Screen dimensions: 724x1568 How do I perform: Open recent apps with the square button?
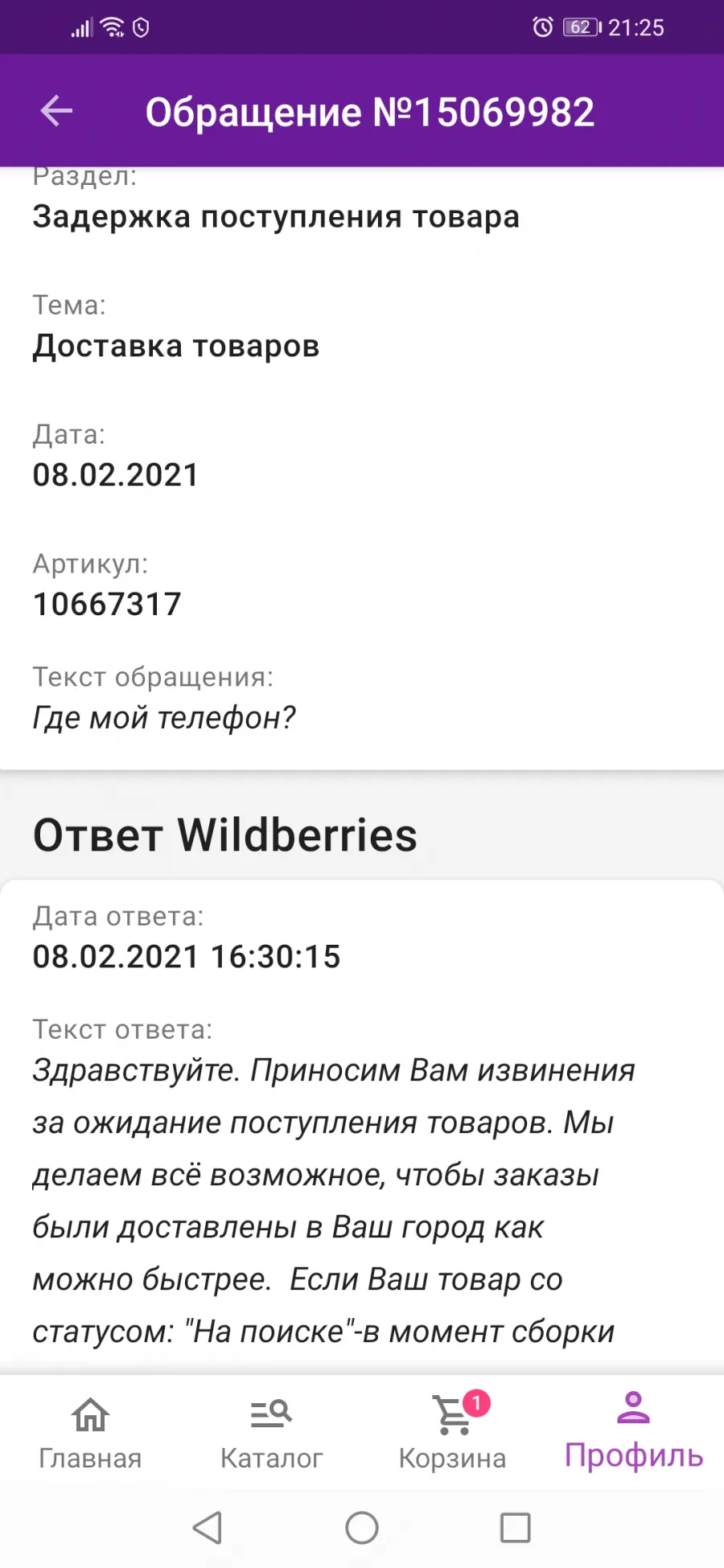[x=515, y=1528]
